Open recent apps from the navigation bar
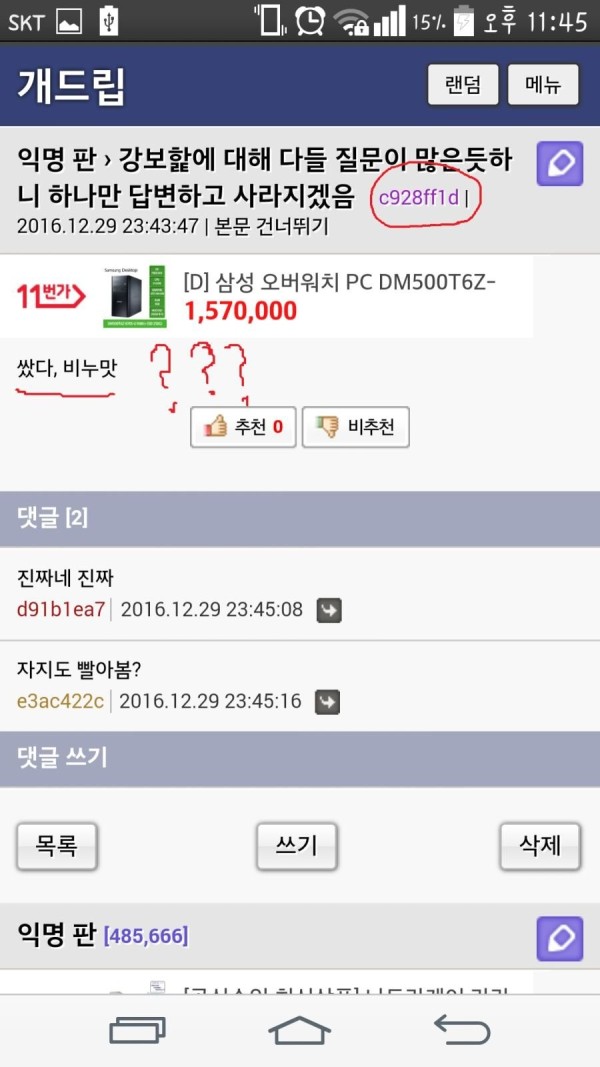This screenshot has height=1067, width=600. click(137, 1030)
